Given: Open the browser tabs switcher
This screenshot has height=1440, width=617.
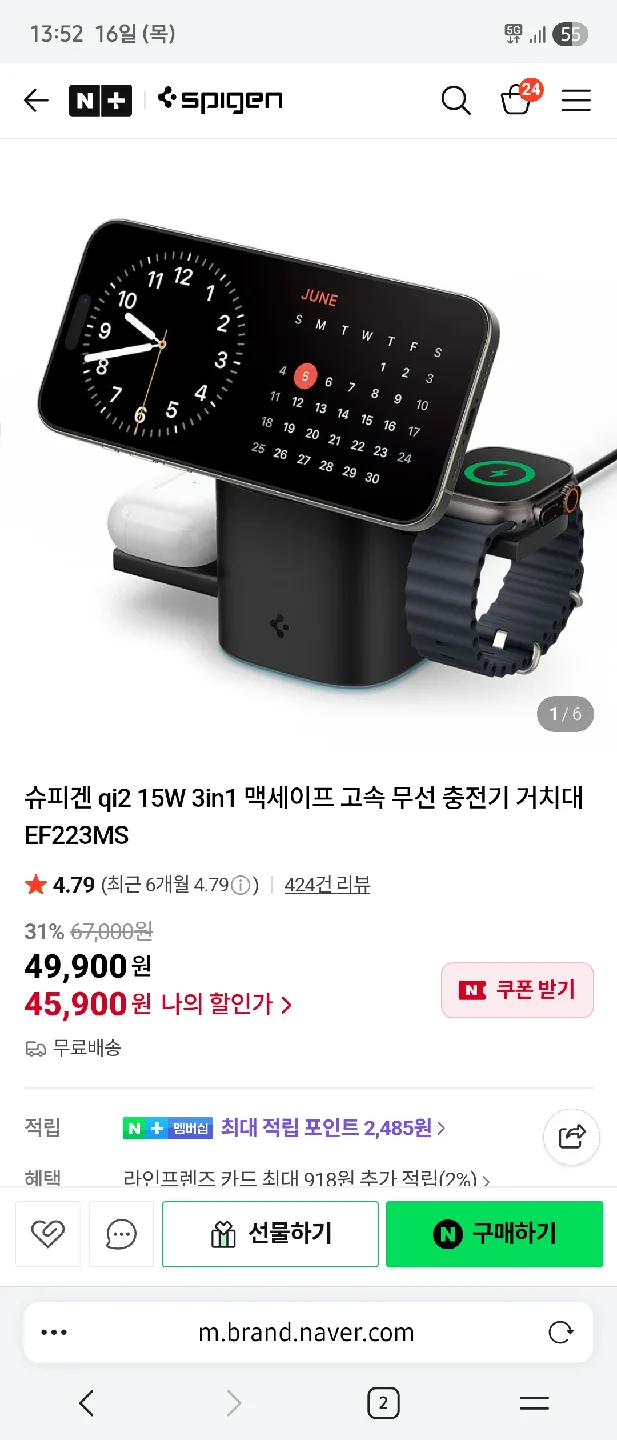Looking at the screenshot, I should click(x=382, y=1403).
